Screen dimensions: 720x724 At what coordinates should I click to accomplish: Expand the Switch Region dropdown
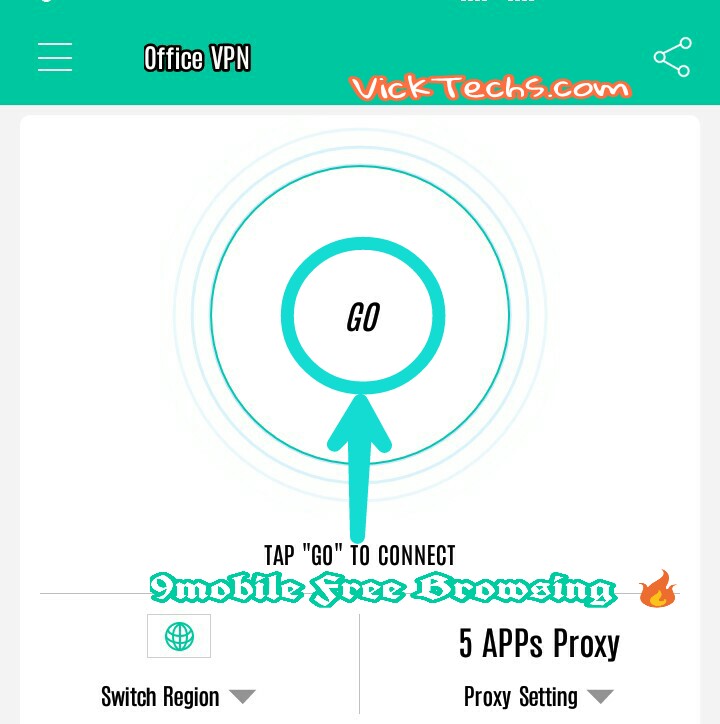pyautogui.click(x=179, y=696)
